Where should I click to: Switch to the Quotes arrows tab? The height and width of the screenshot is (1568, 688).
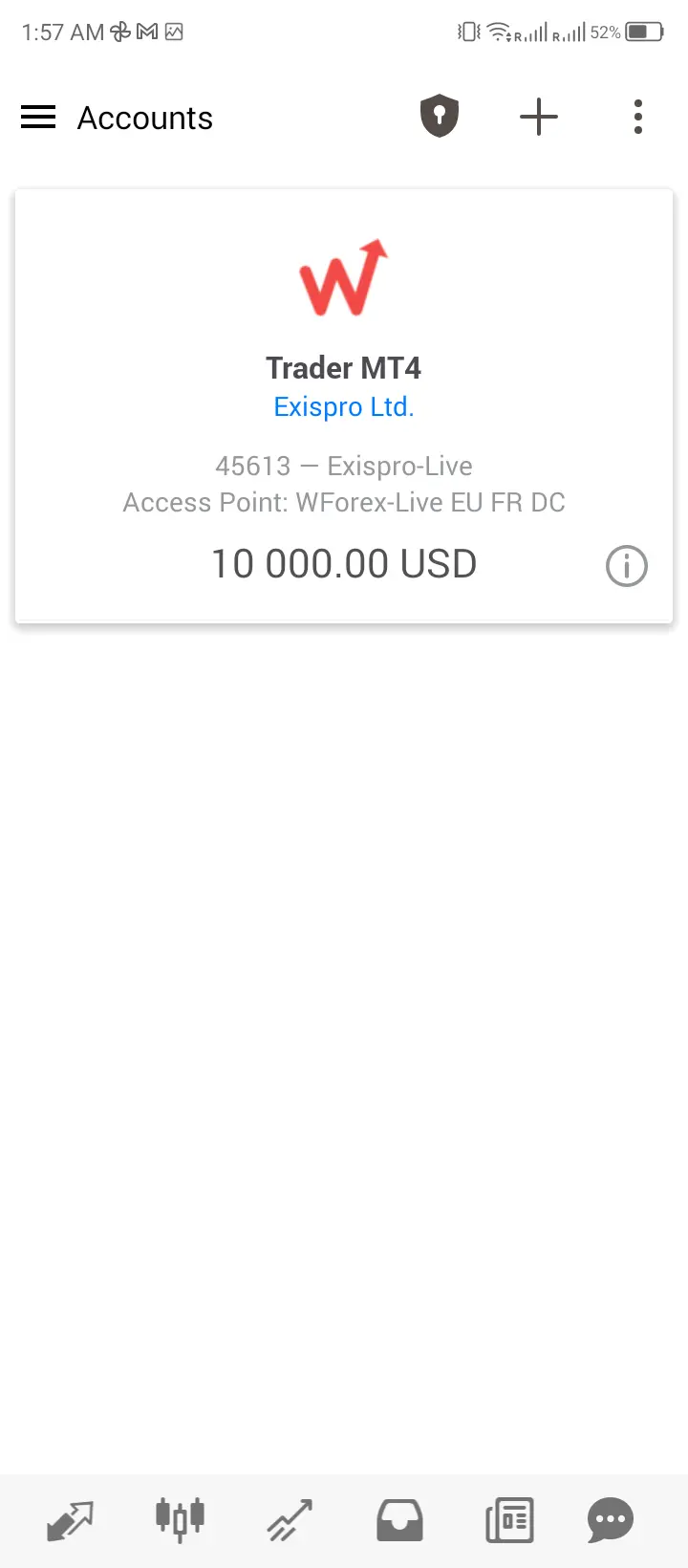pos(71,1520)
